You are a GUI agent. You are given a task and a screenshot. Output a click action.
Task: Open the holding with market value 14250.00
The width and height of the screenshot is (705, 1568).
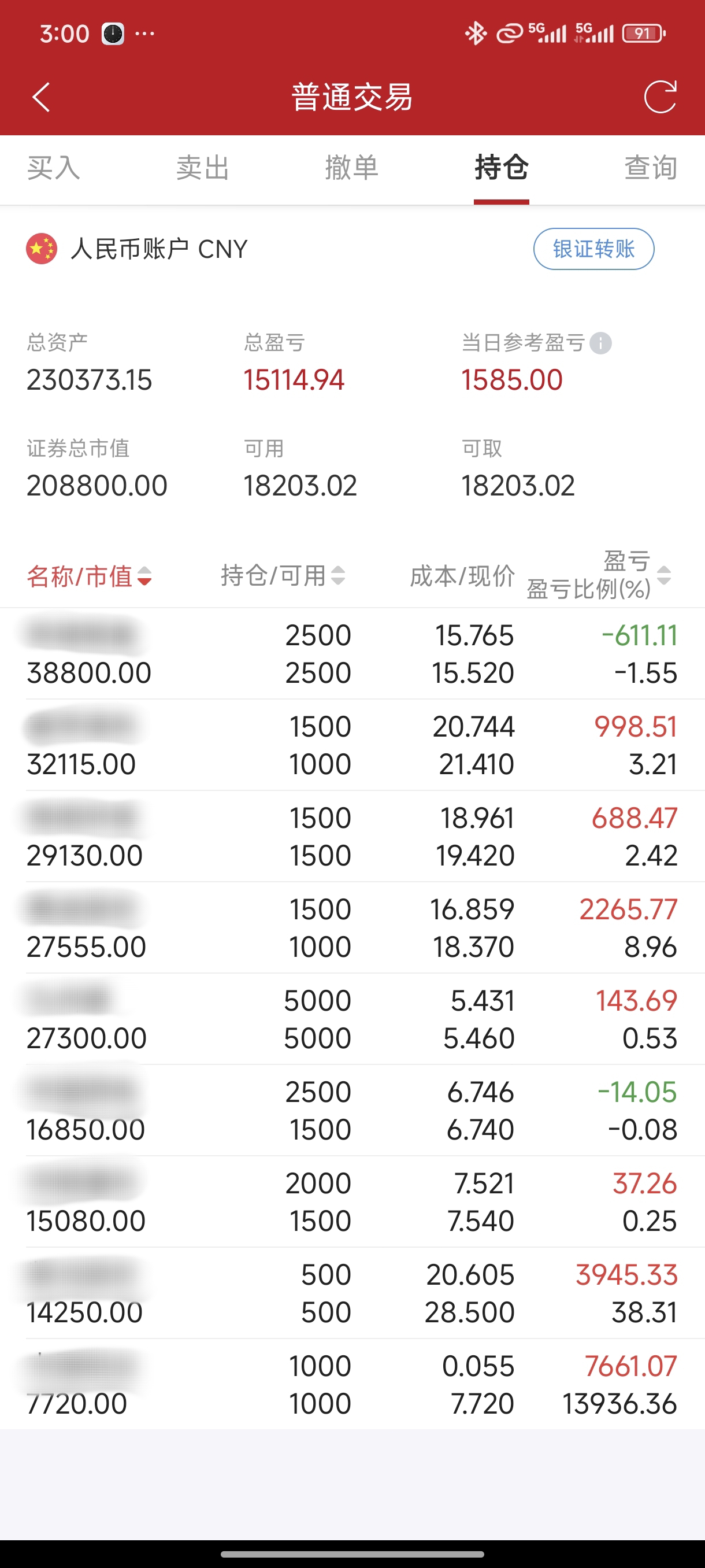click(x=352, y=1293)
